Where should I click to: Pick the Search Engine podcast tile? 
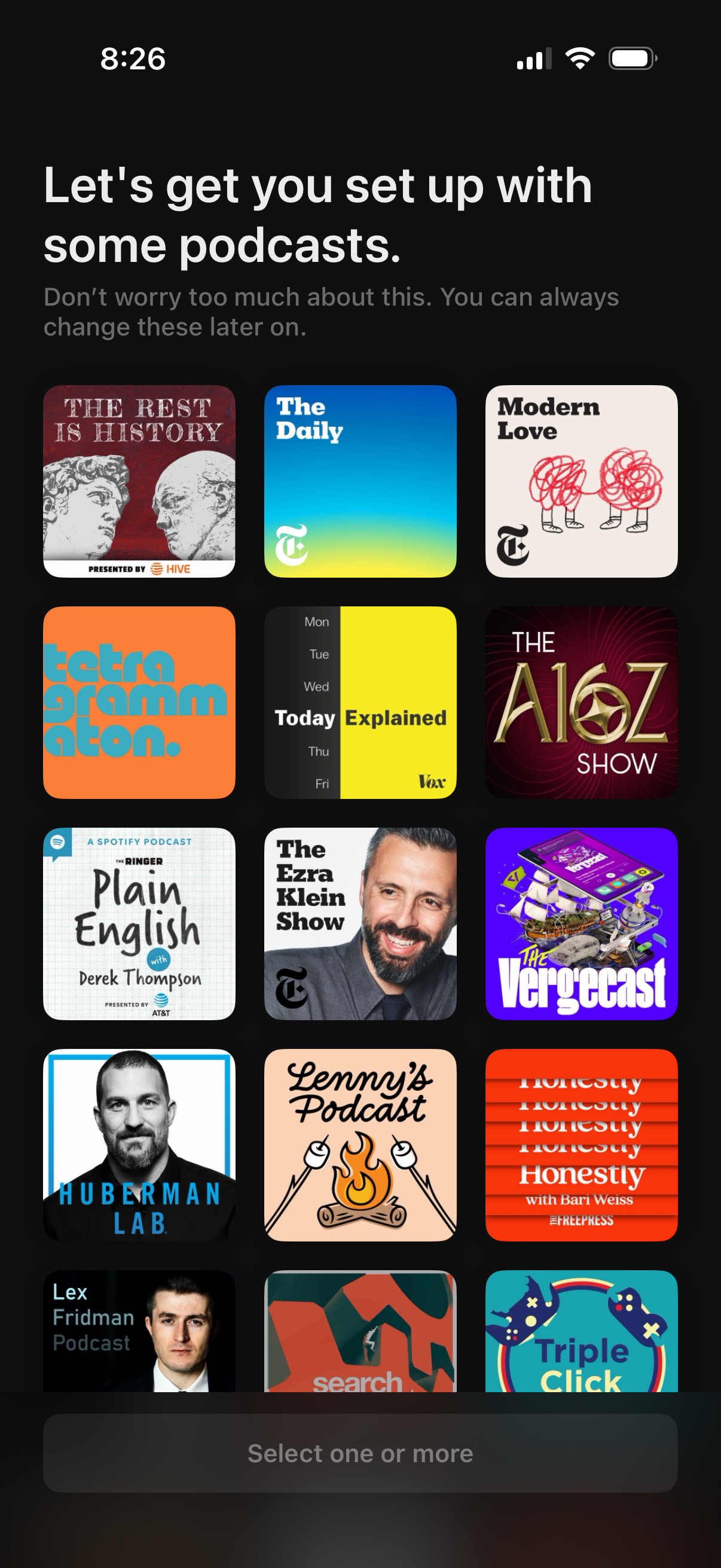360,1330
